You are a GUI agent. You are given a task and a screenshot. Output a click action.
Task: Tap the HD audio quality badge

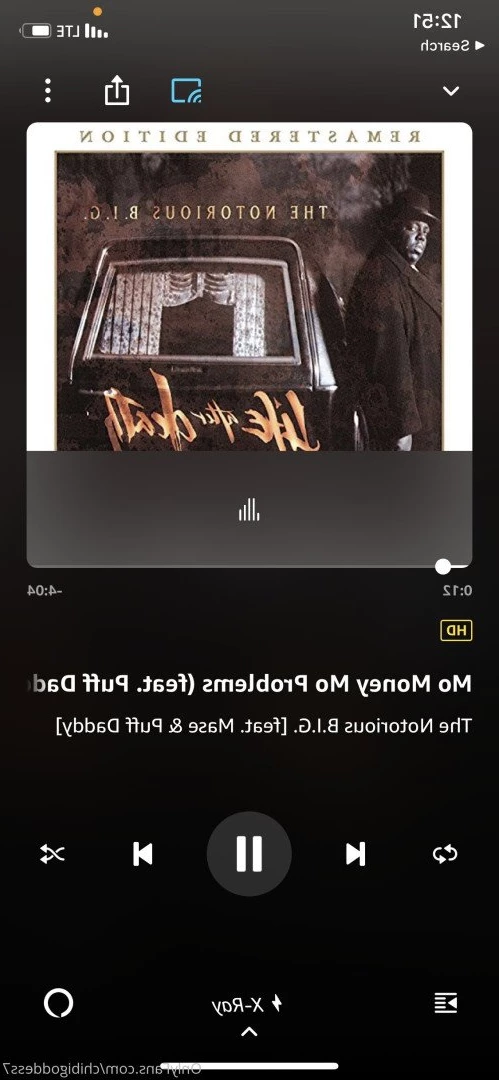[456, 630]
